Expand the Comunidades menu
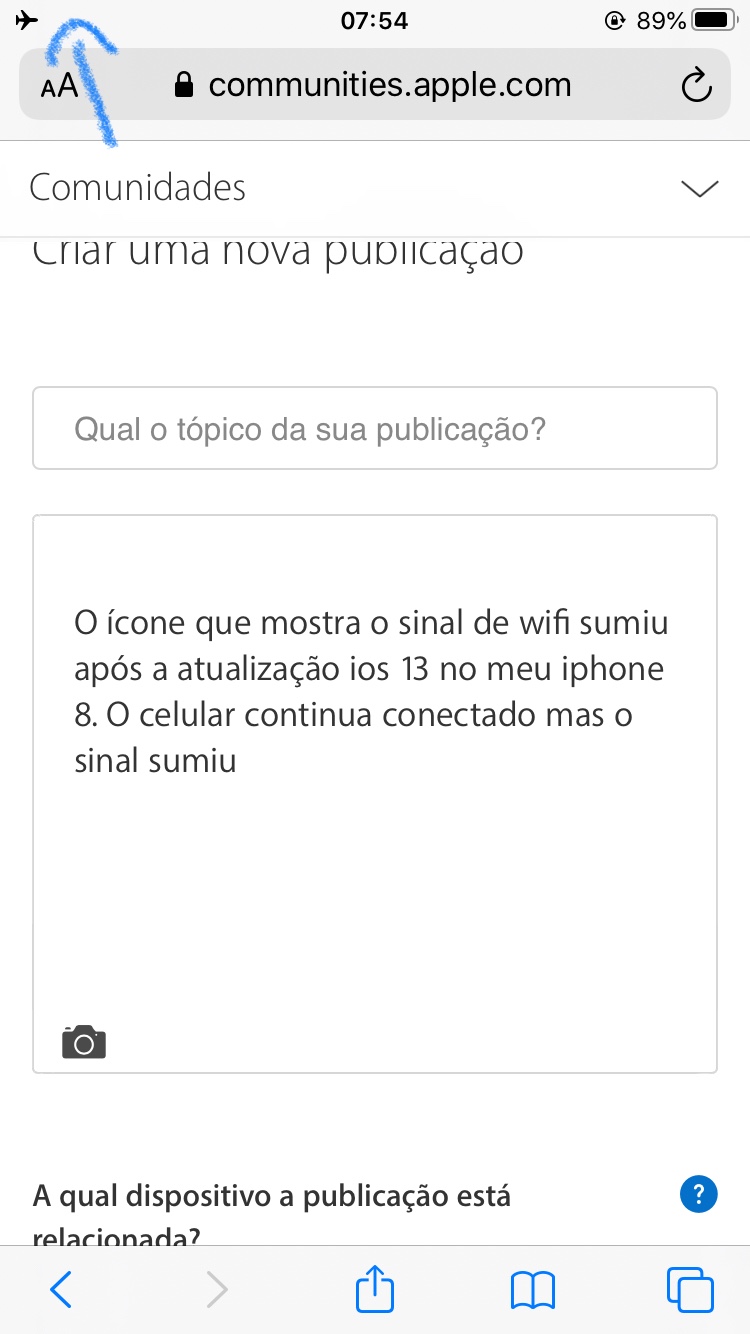 click(x=698, y=188)
